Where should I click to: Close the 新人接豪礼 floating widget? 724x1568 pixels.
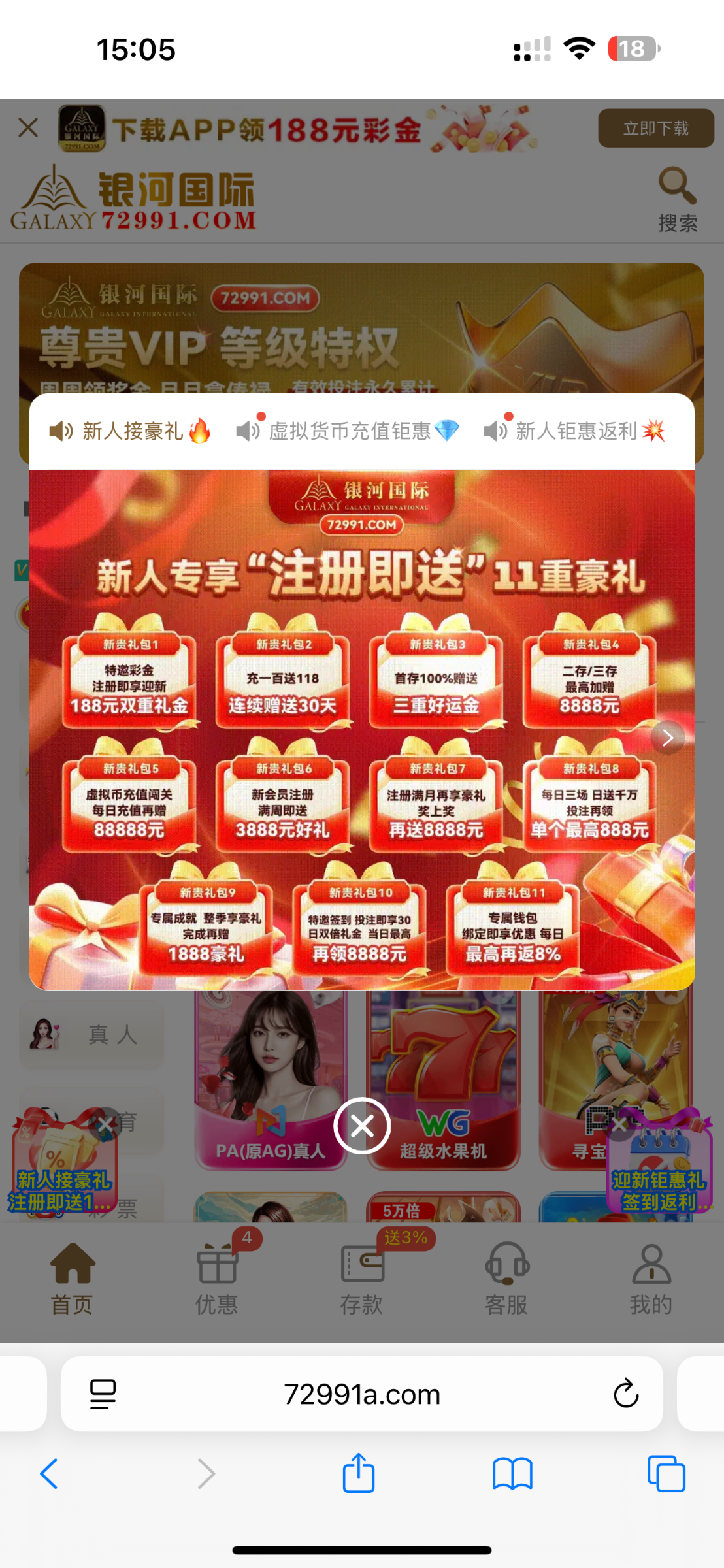(x=105, y=1124)
